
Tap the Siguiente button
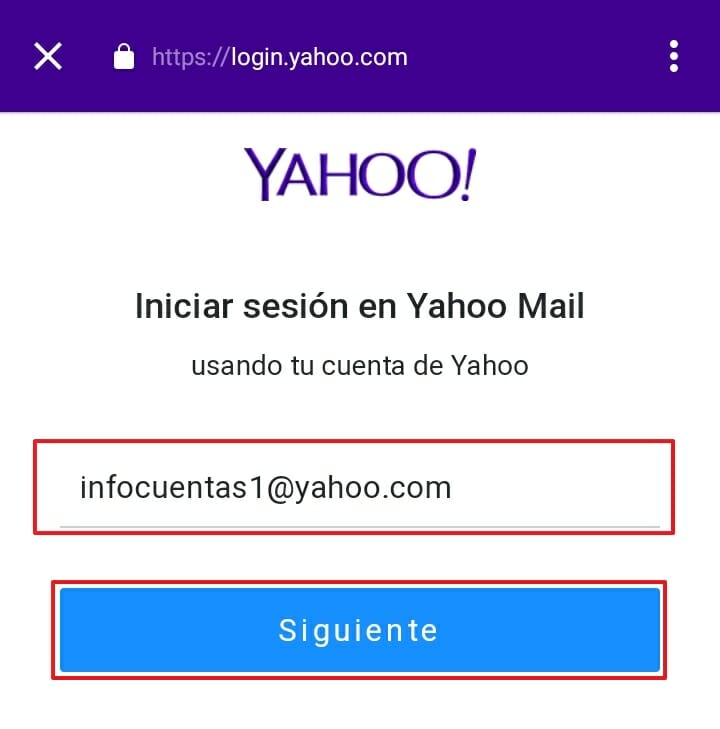pyautogui.click(x=359, y=630)
